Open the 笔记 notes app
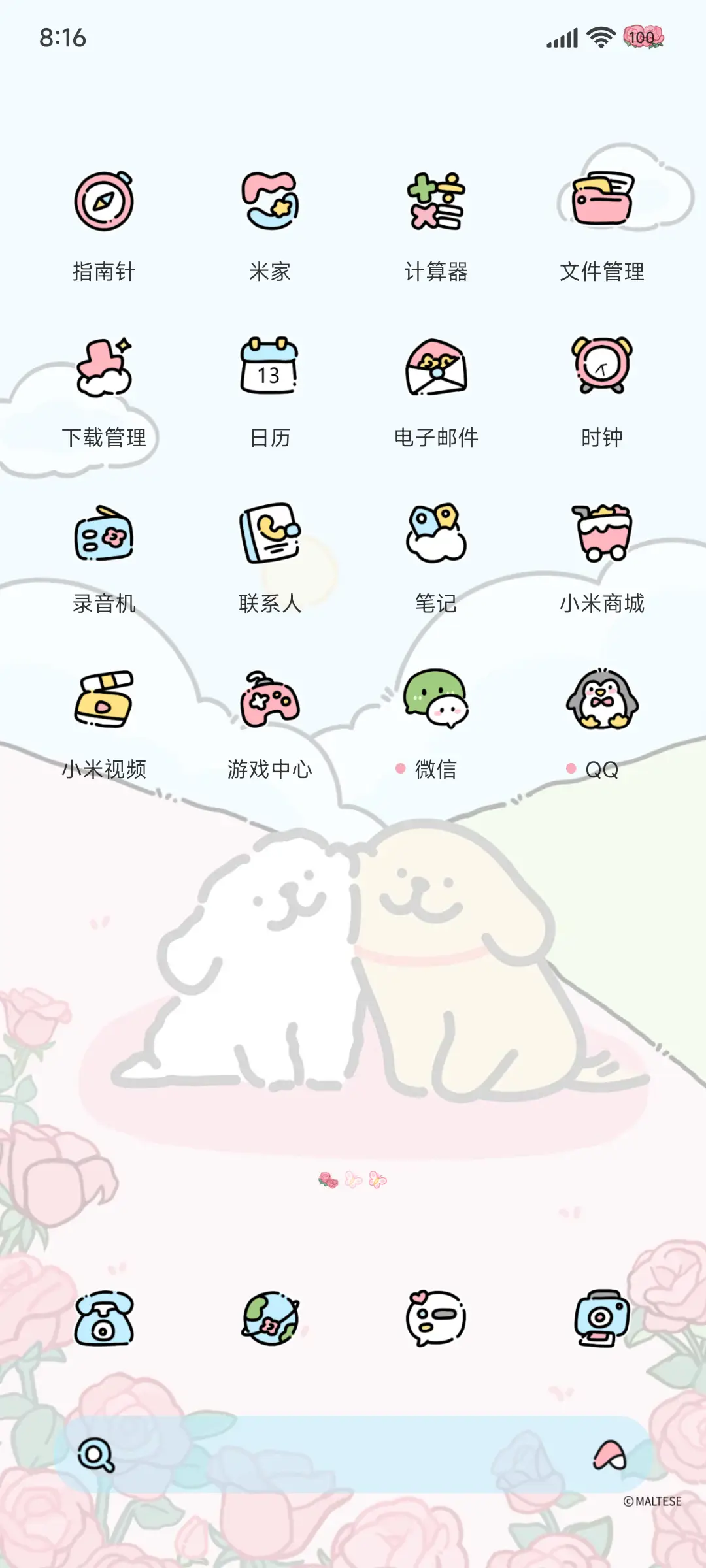 pyautogui.click(x=435, y=534)
